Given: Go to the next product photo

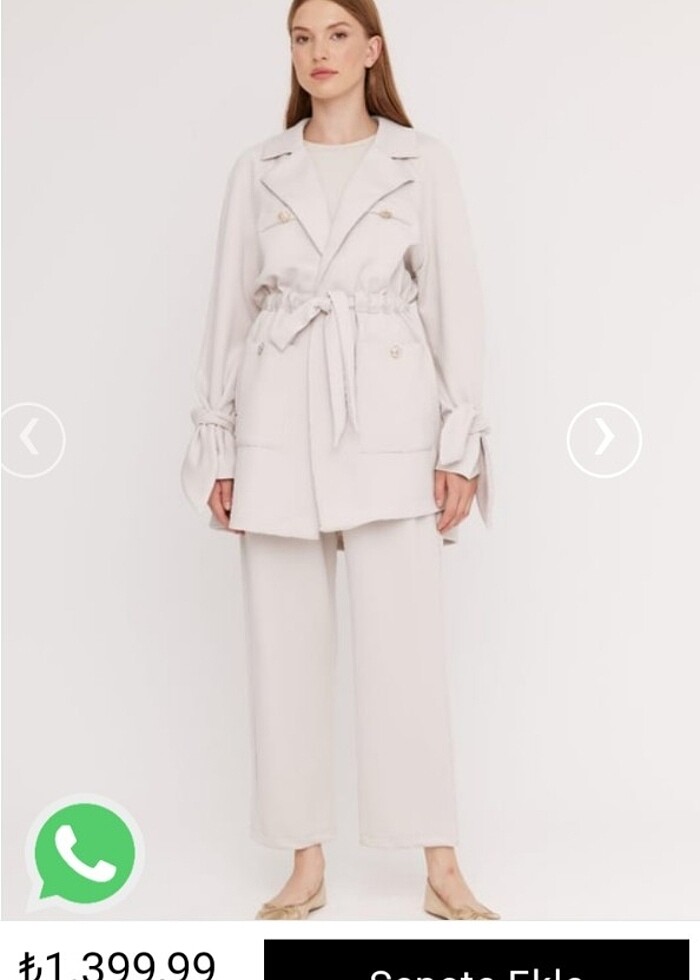Looking at the screenshot, I should click(x=604, y=439).
